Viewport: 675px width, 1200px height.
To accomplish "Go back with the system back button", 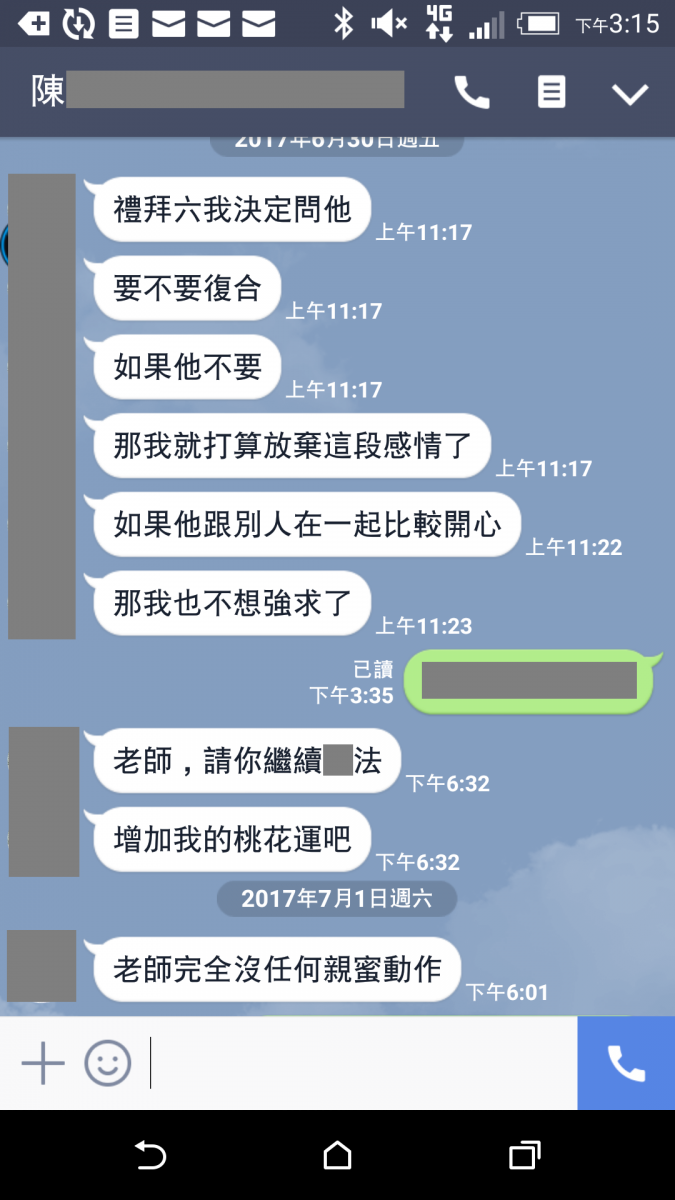I will 150,1156.
